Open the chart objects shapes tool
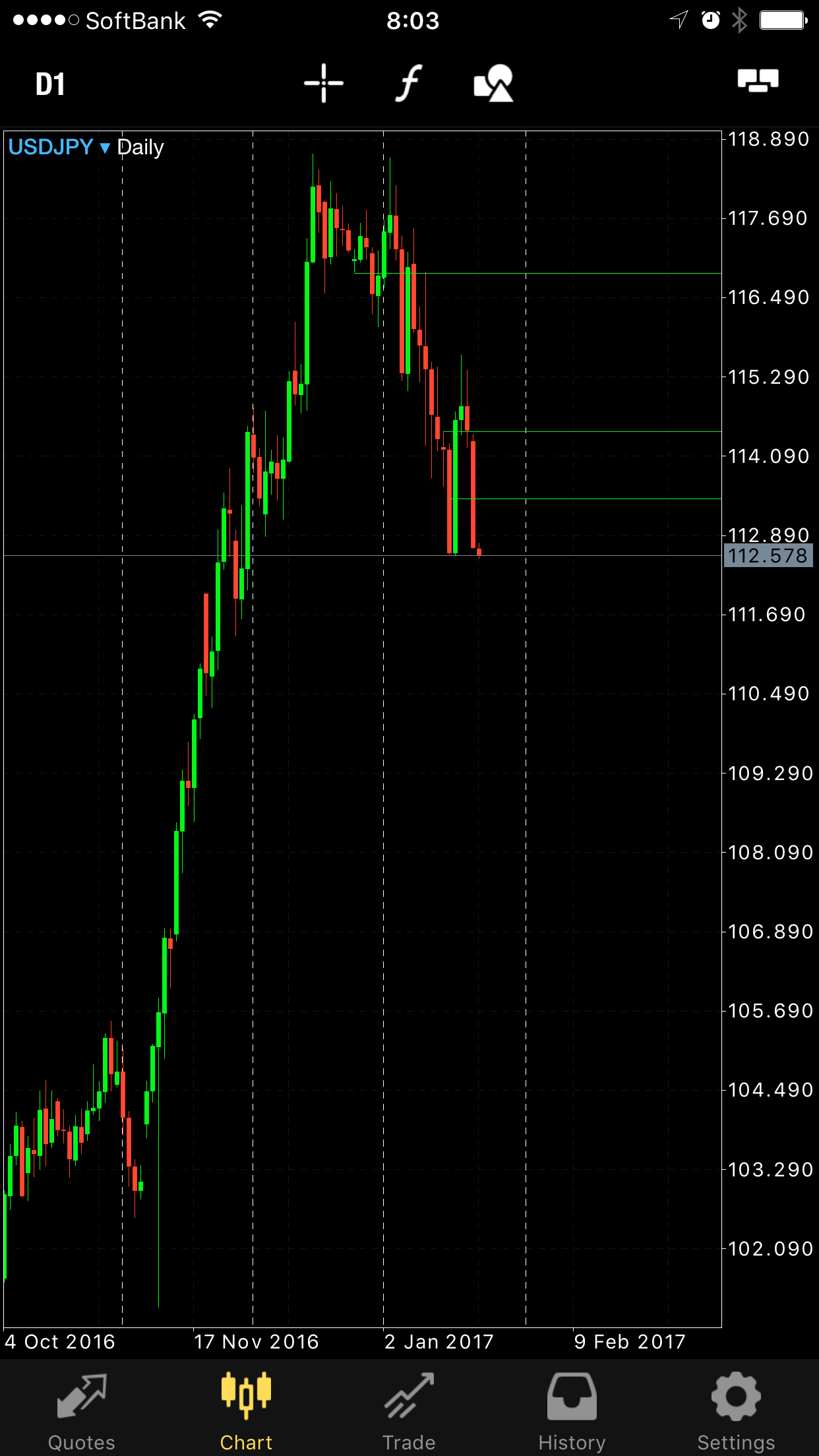This screenshot has width=819, height=1456. tap(493, 84)
